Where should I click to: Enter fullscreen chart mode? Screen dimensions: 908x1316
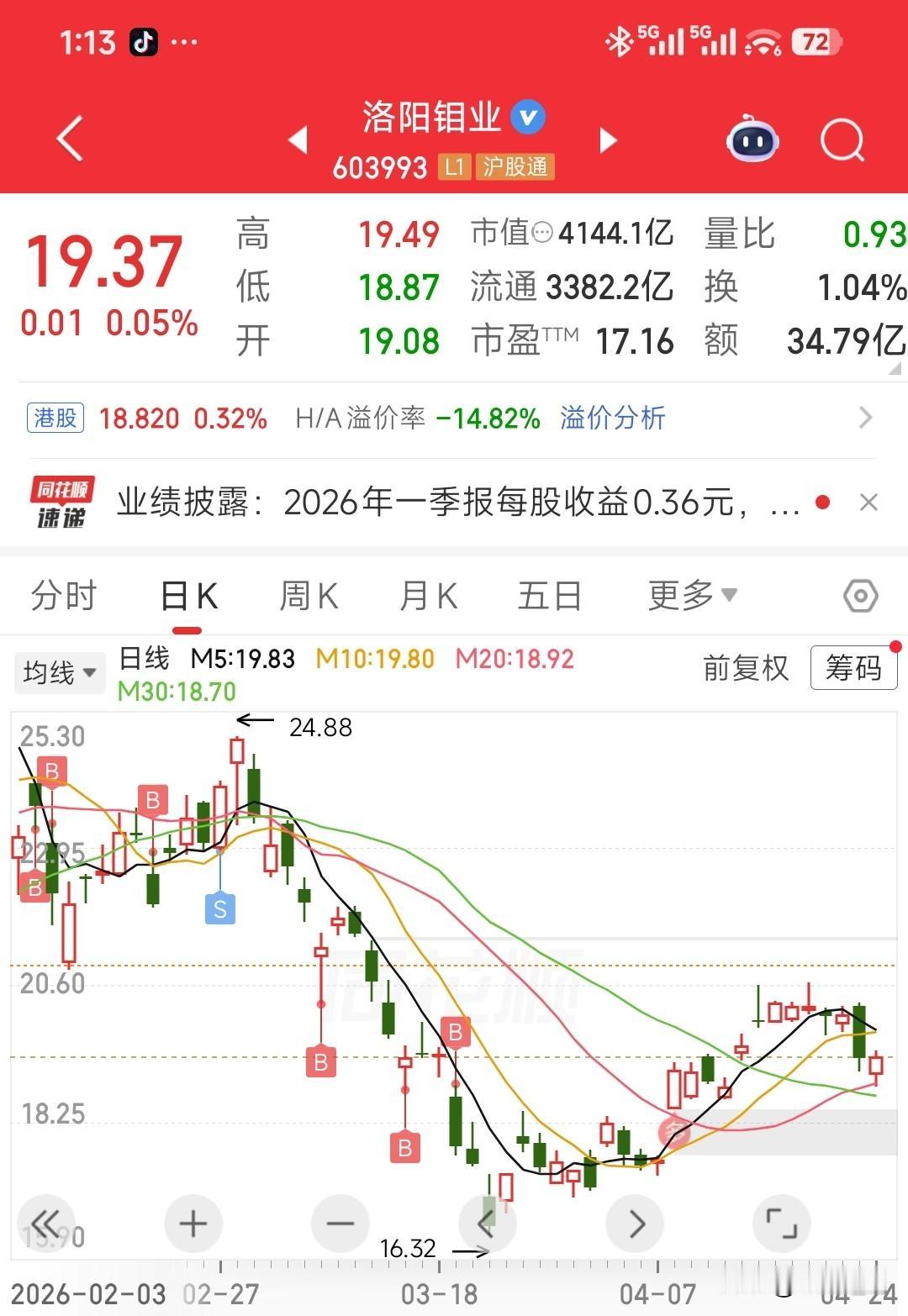coord(782,1224)
